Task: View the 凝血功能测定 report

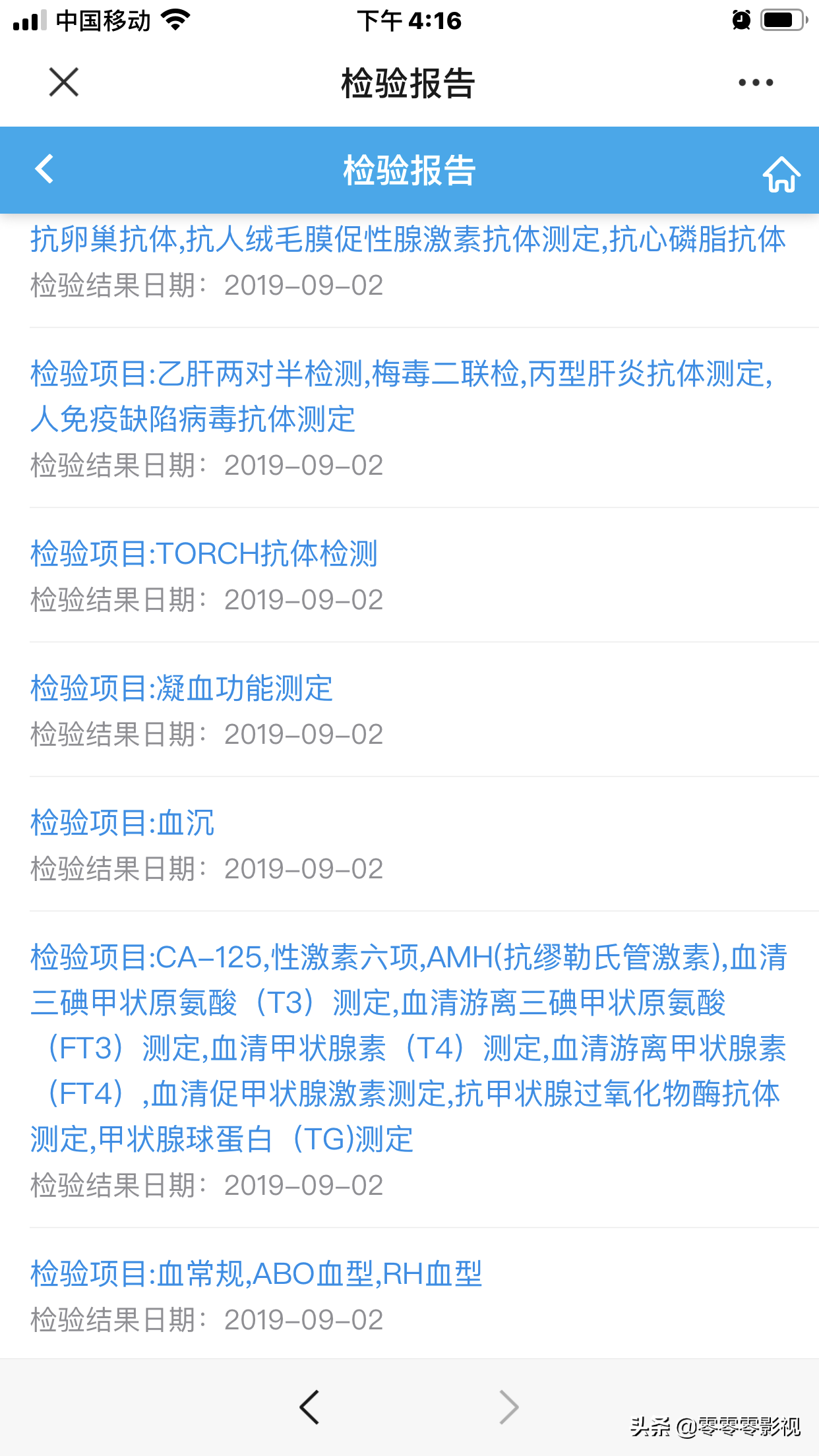Action: point(182,688)
